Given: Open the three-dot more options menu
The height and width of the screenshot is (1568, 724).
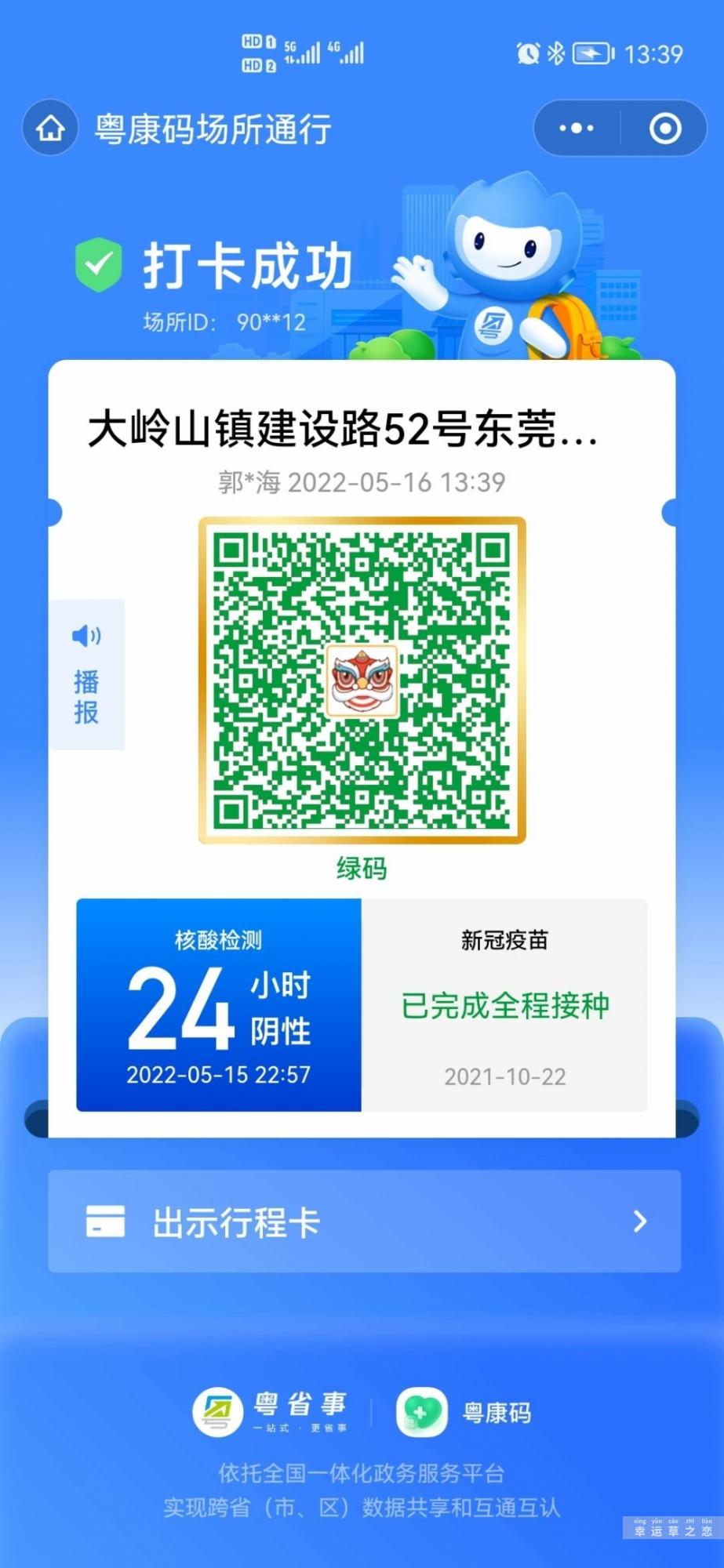Looking at the screenshot, I should 577,129.
